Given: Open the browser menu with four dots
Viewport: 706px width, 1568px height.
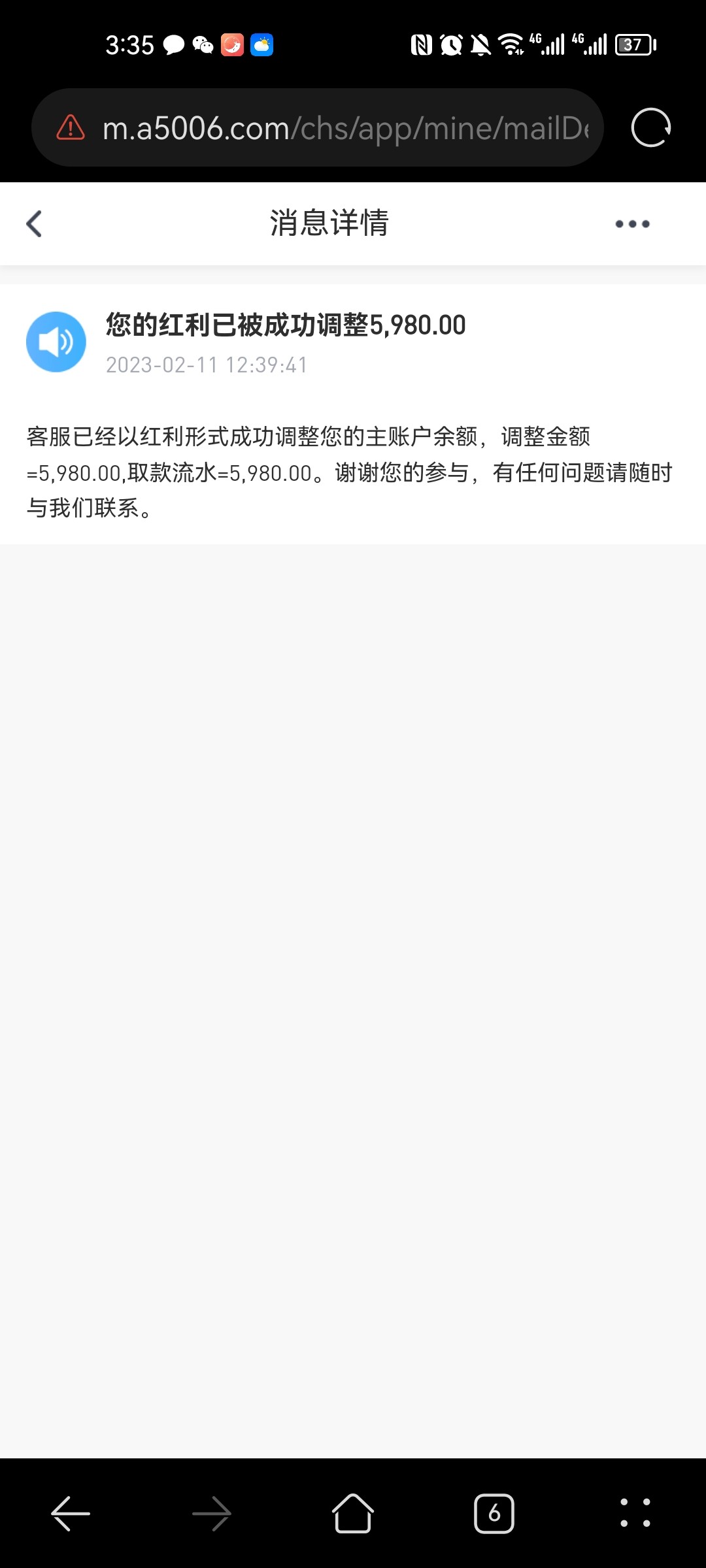Looking at the screenshot, I should pos(635,1513).
